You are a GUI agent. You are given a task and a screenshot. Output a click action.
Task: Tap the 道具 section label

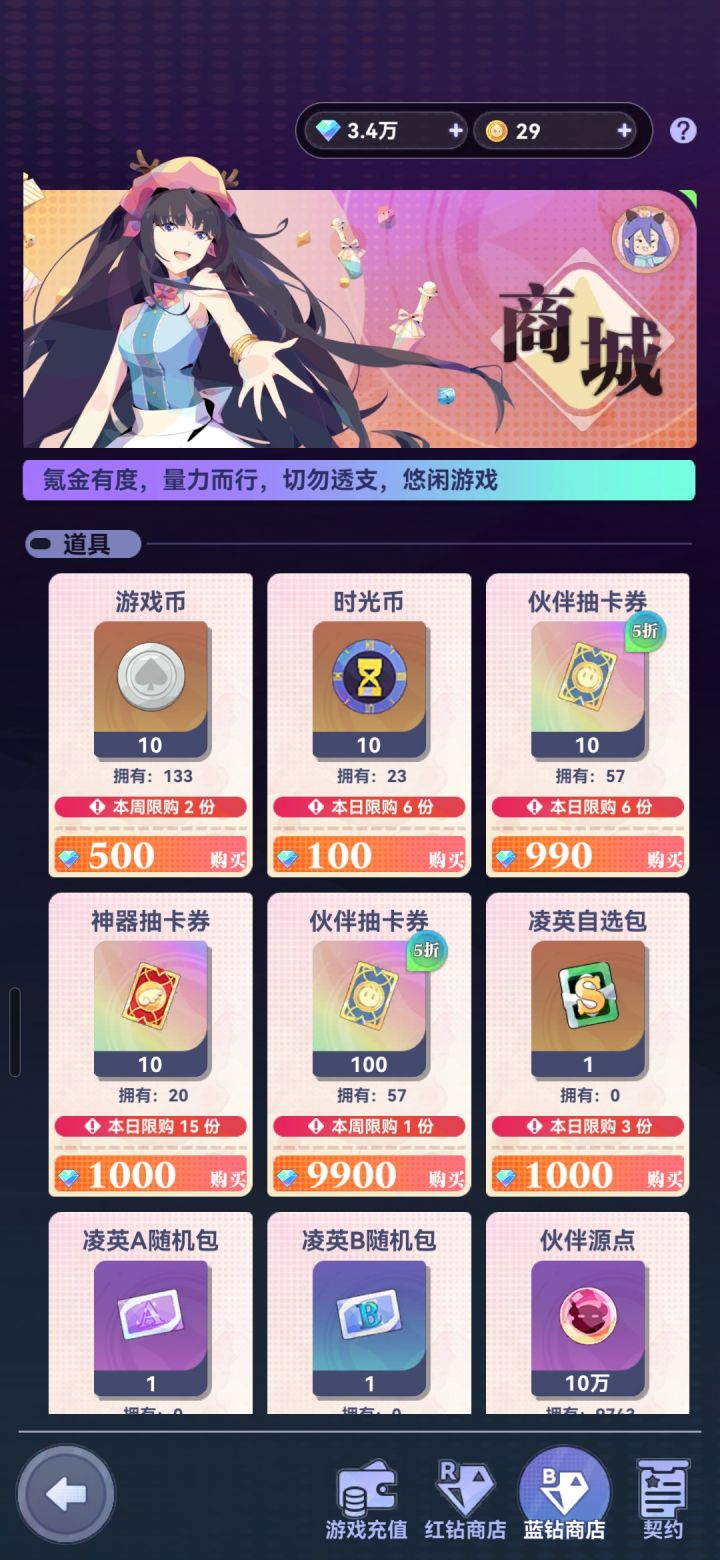coord(85,544)
